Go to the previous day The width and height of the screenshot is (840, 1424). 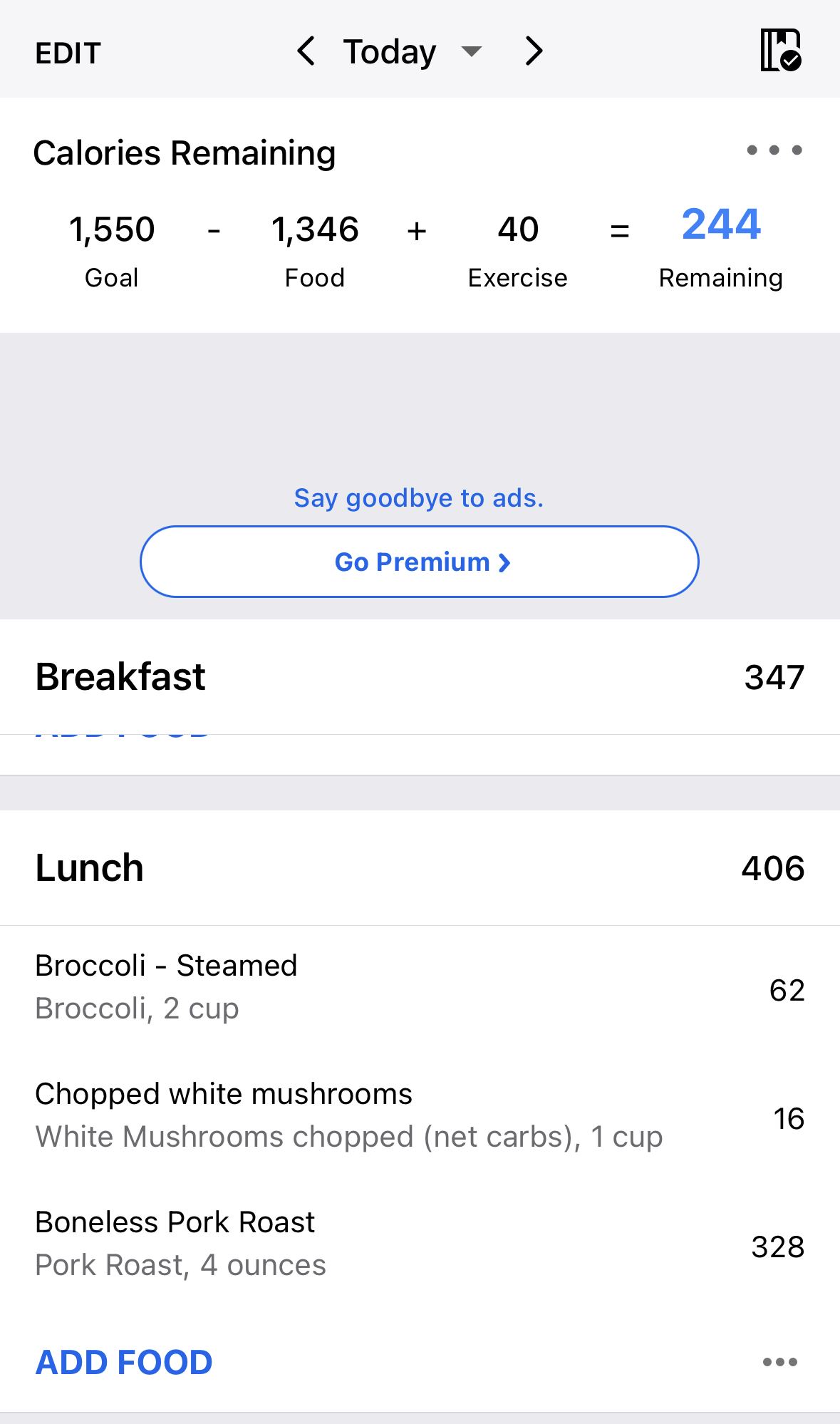pos(306,51)
